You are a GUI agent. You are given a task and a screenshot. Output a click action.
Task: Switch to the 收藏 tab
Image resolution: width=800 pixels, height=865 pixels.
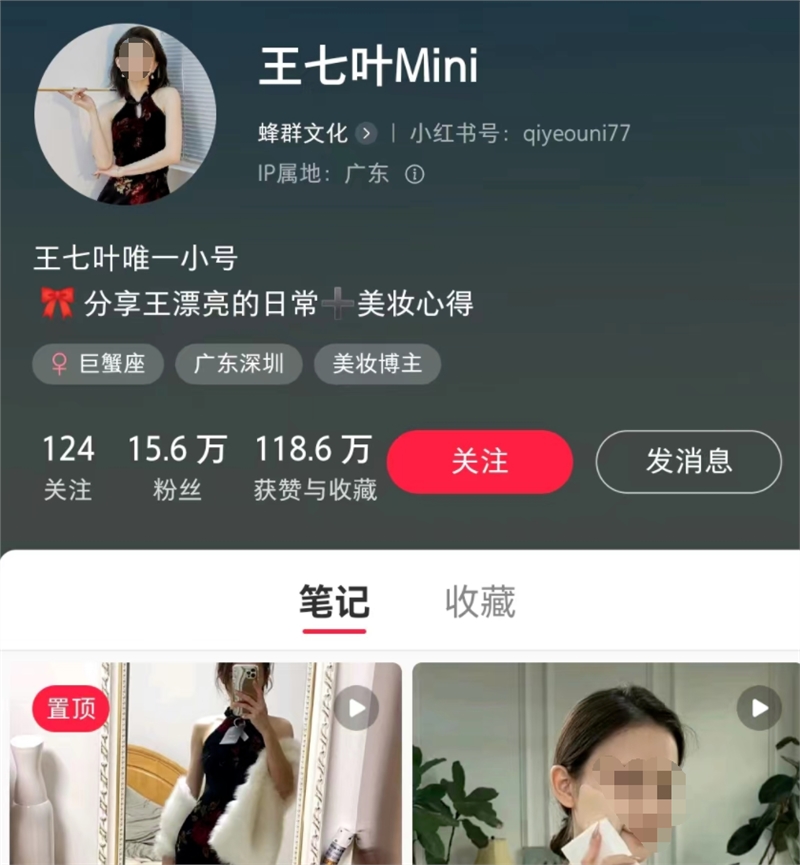tap(480, 603)
